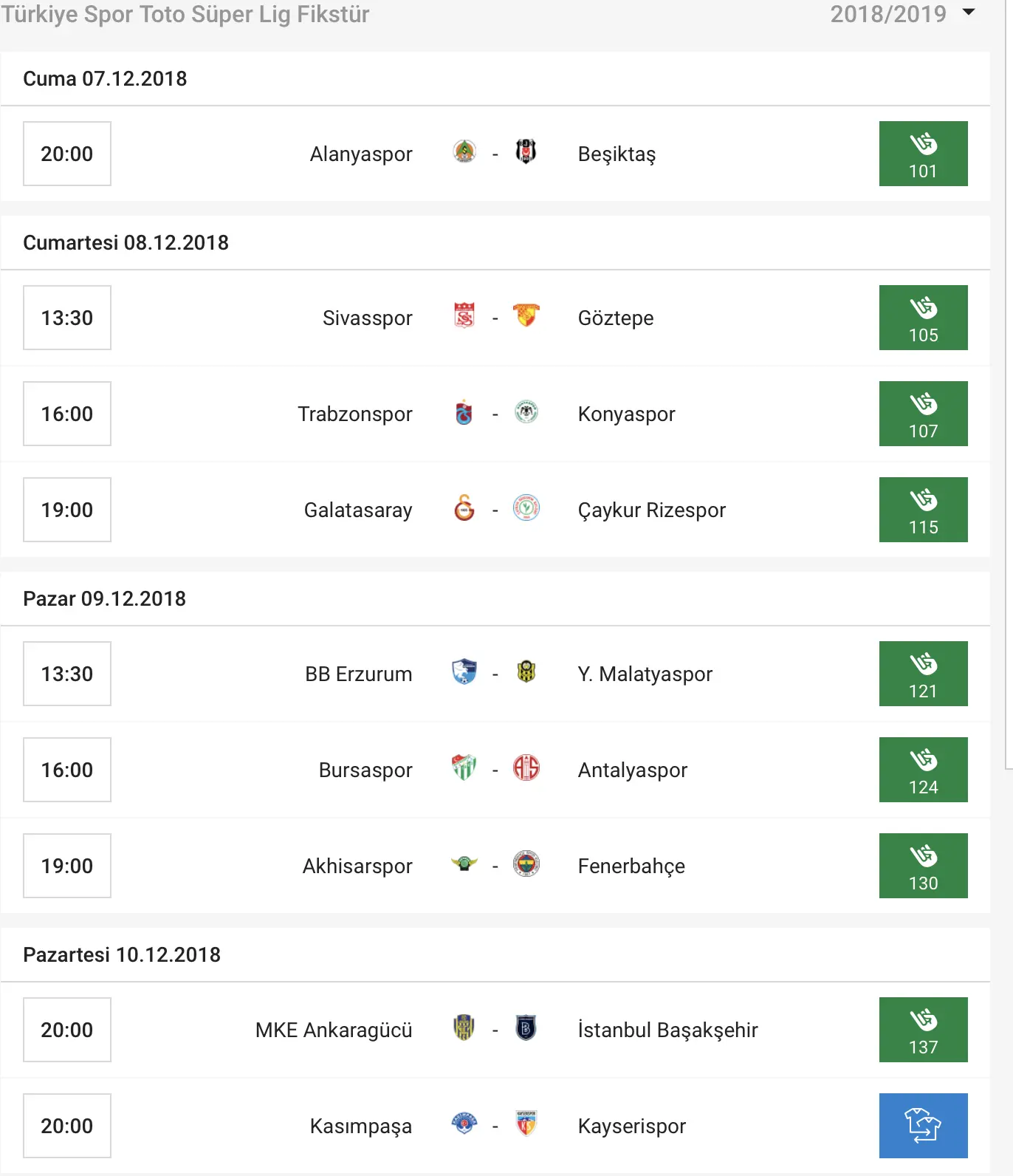This screenshot has width=1013, height=1176.
Task: Choose the 121 button for BB Erzurum match
Action: (x=923, y=674)
